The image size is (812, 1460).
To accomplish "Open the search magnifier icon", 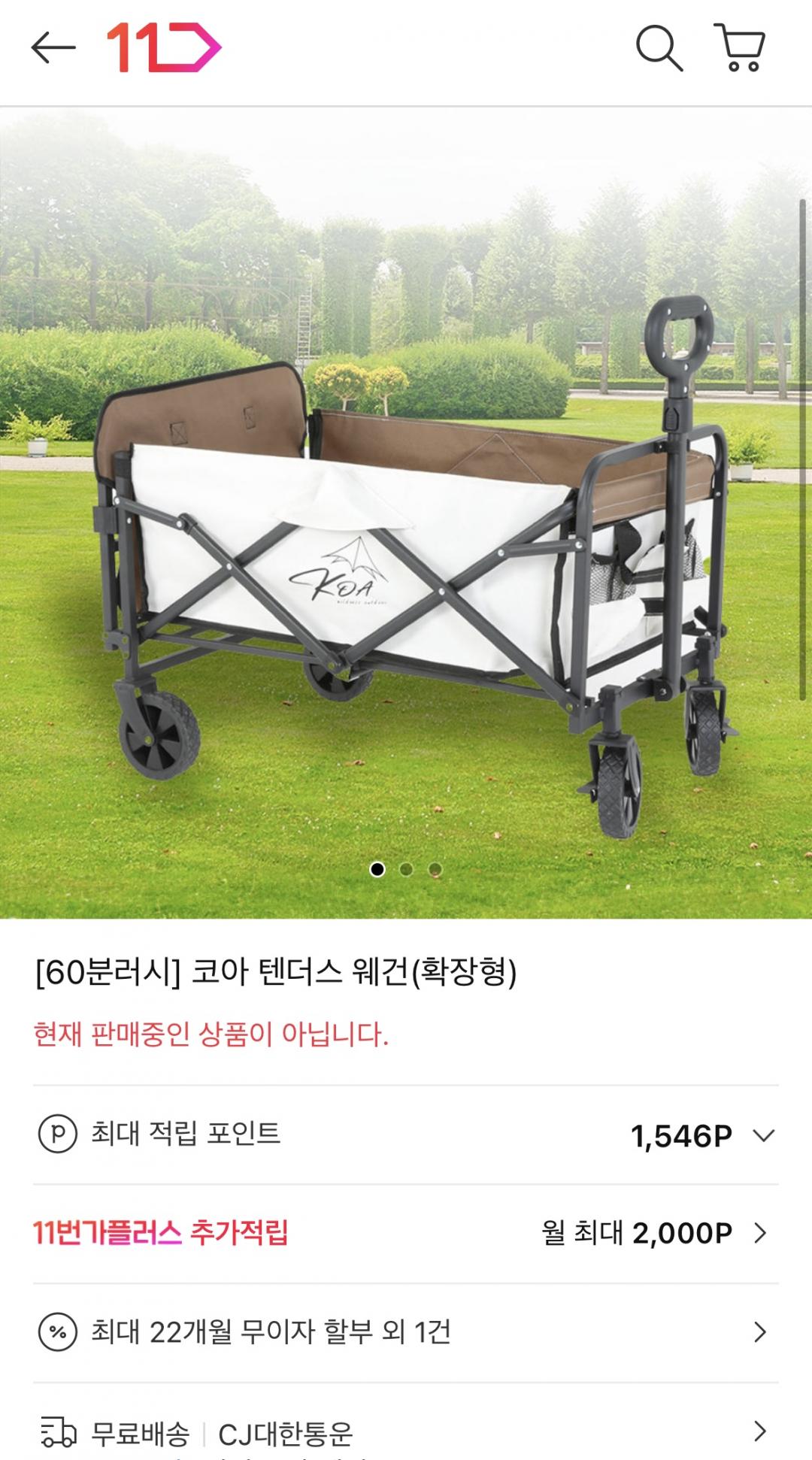I will pos(659,49).
